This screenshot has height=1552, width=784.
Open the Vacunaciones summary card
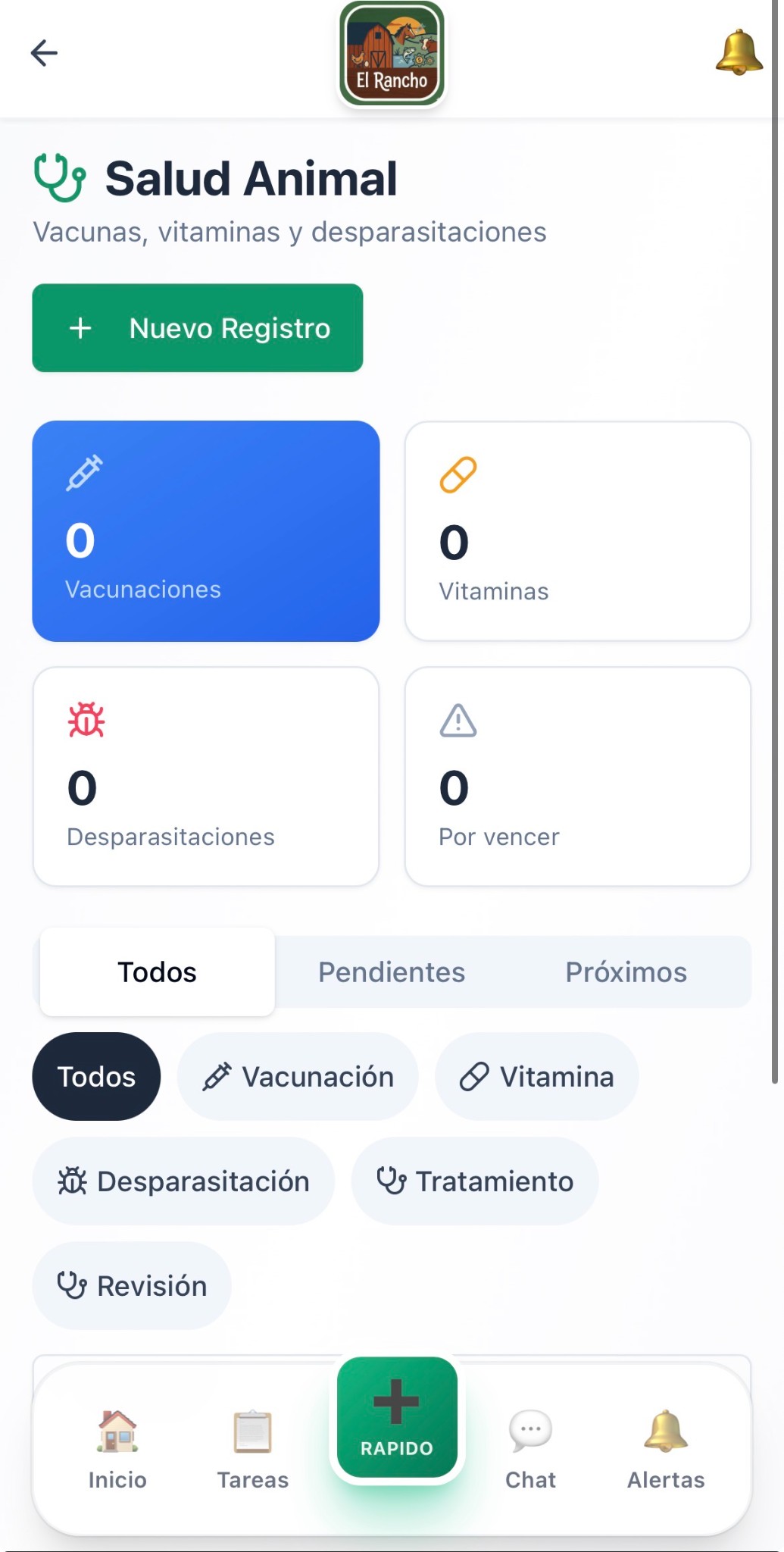click(206, 531)
